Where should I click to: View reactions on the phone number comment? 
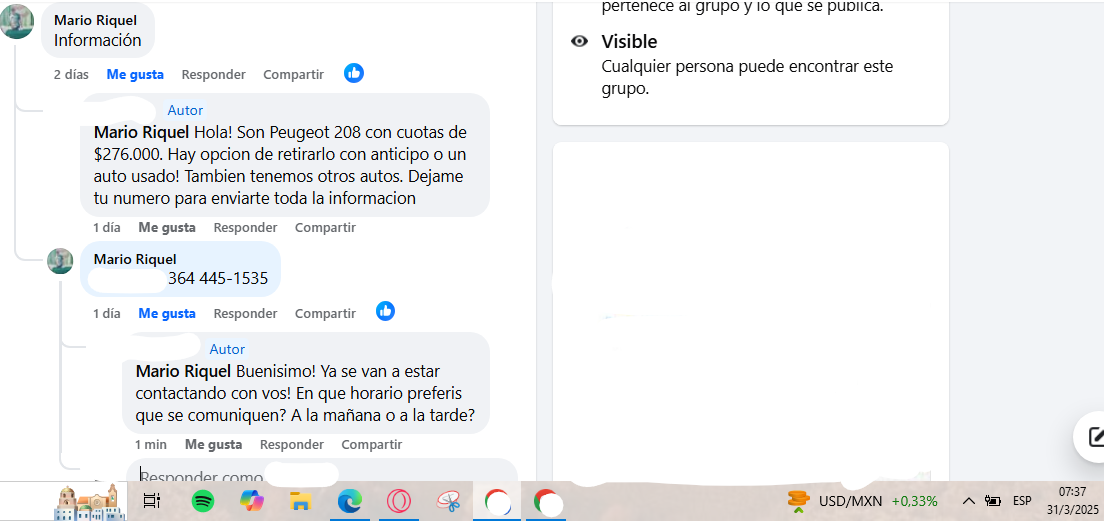pos(386,311)
